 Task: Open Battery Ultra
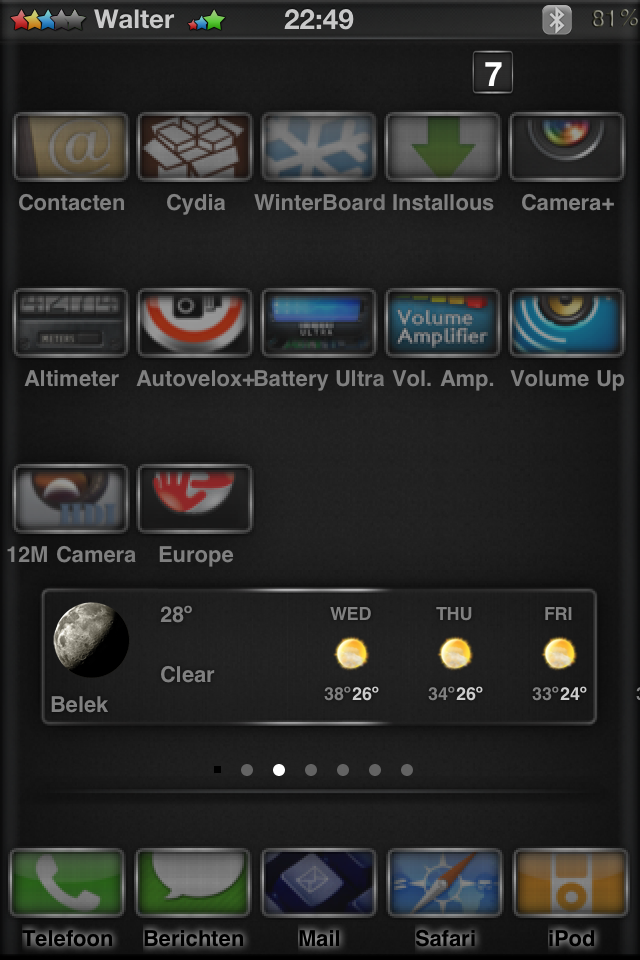tap(319, 323)
